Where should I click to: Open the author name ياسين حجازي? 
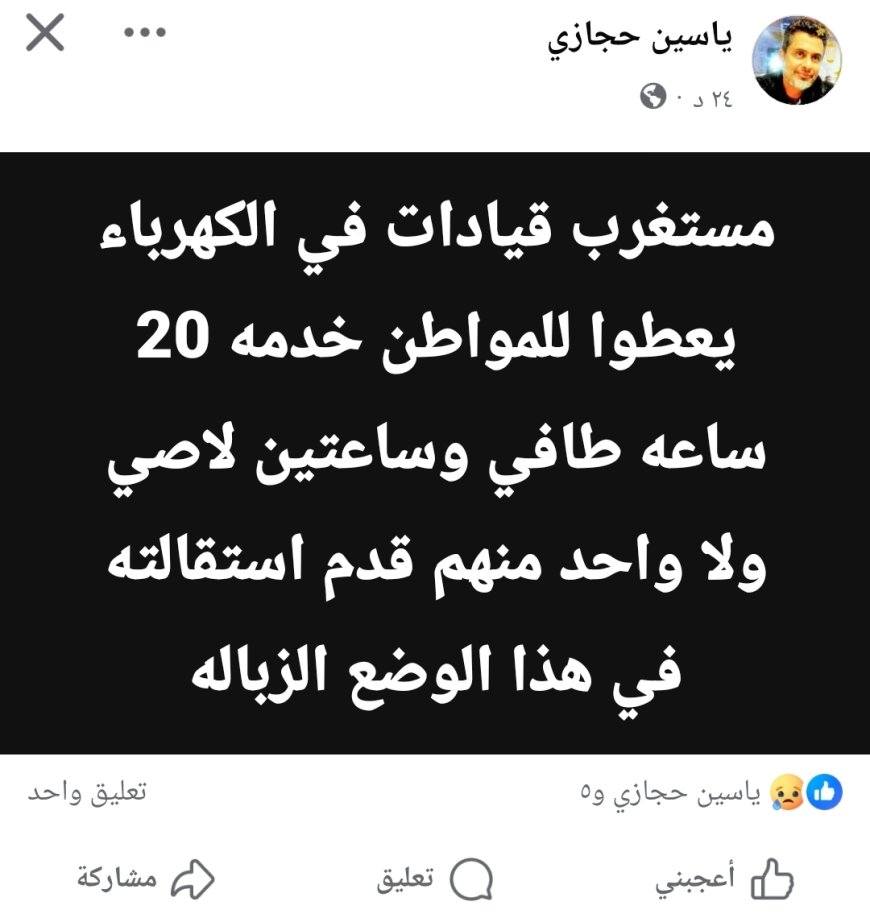click(x=641, y=41)
